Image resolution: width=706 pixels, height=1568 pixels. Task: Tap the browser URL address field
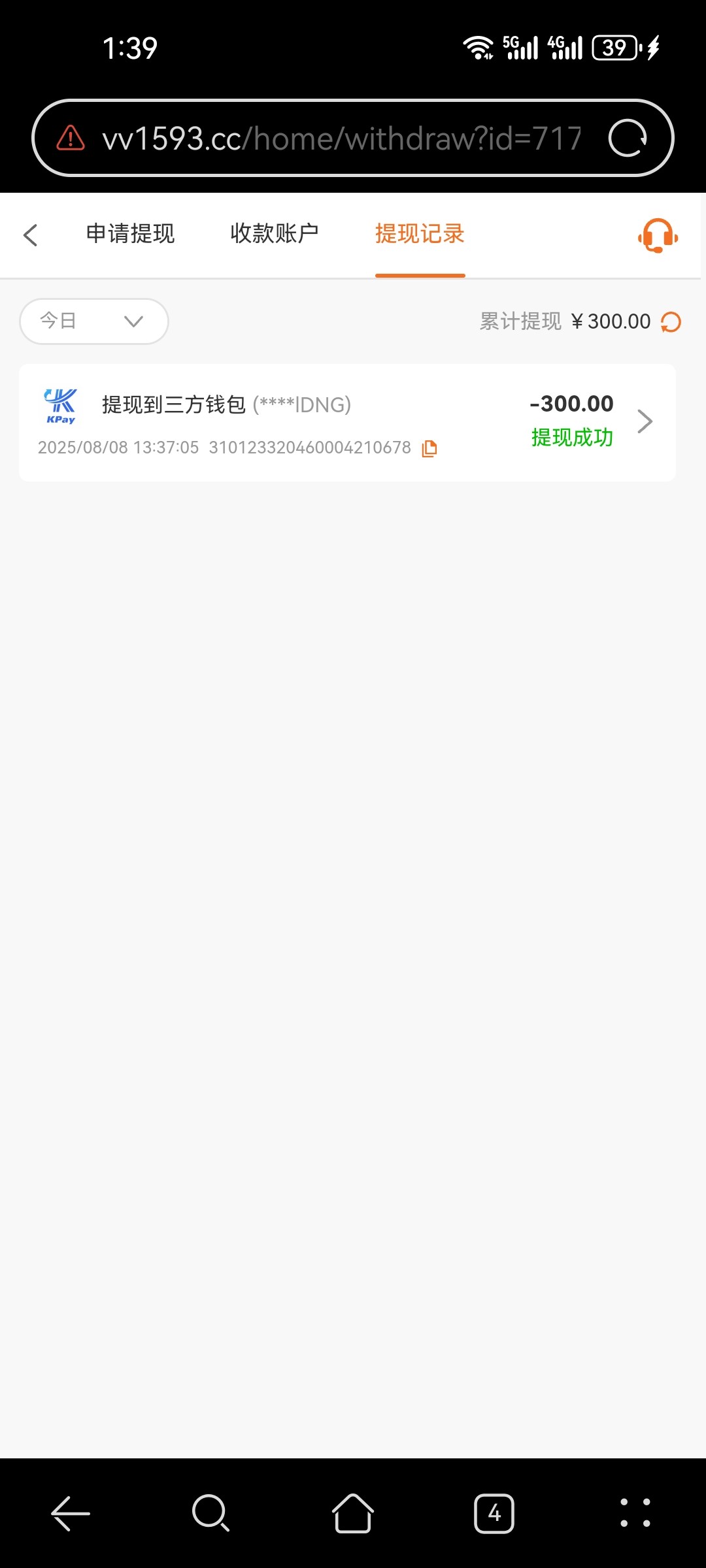340,139
